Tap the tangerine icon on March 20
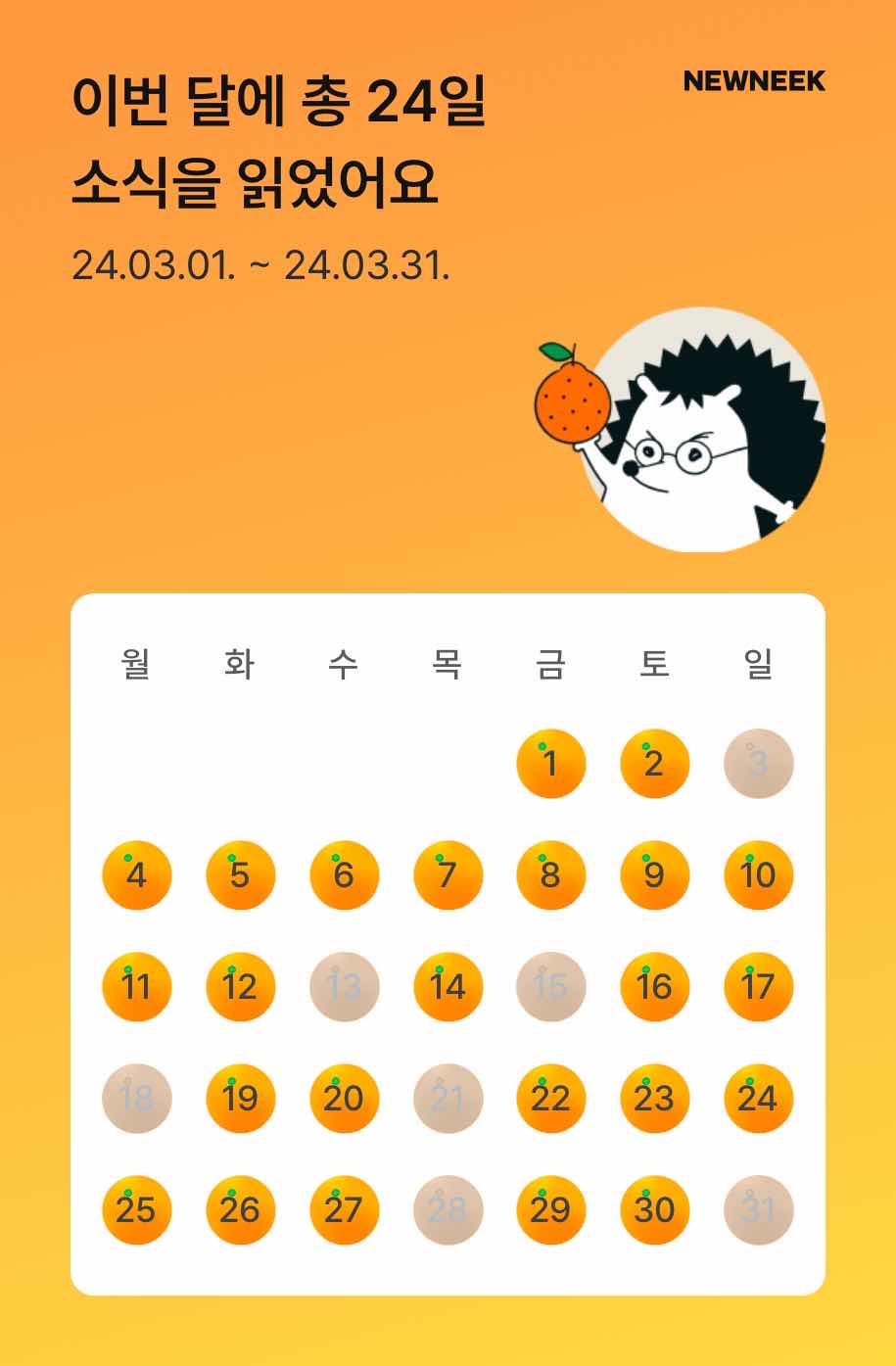The height and width of the screenshot is (1366, 896). point(344,1098)
